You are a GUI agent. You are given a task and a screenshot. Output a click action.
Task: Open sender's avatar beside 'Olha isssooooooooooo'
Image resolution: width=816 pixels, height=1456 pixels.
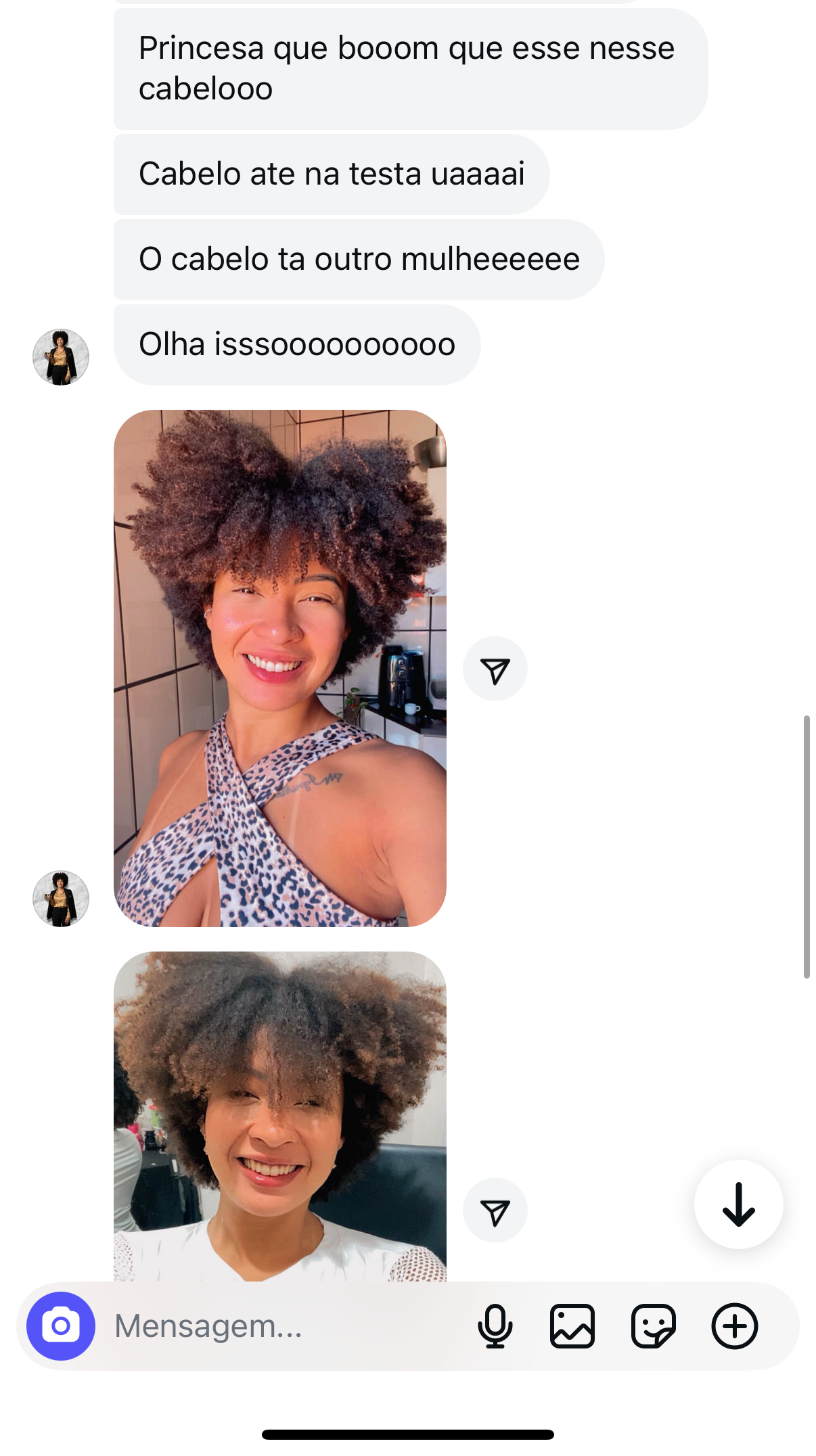(61, 357)
